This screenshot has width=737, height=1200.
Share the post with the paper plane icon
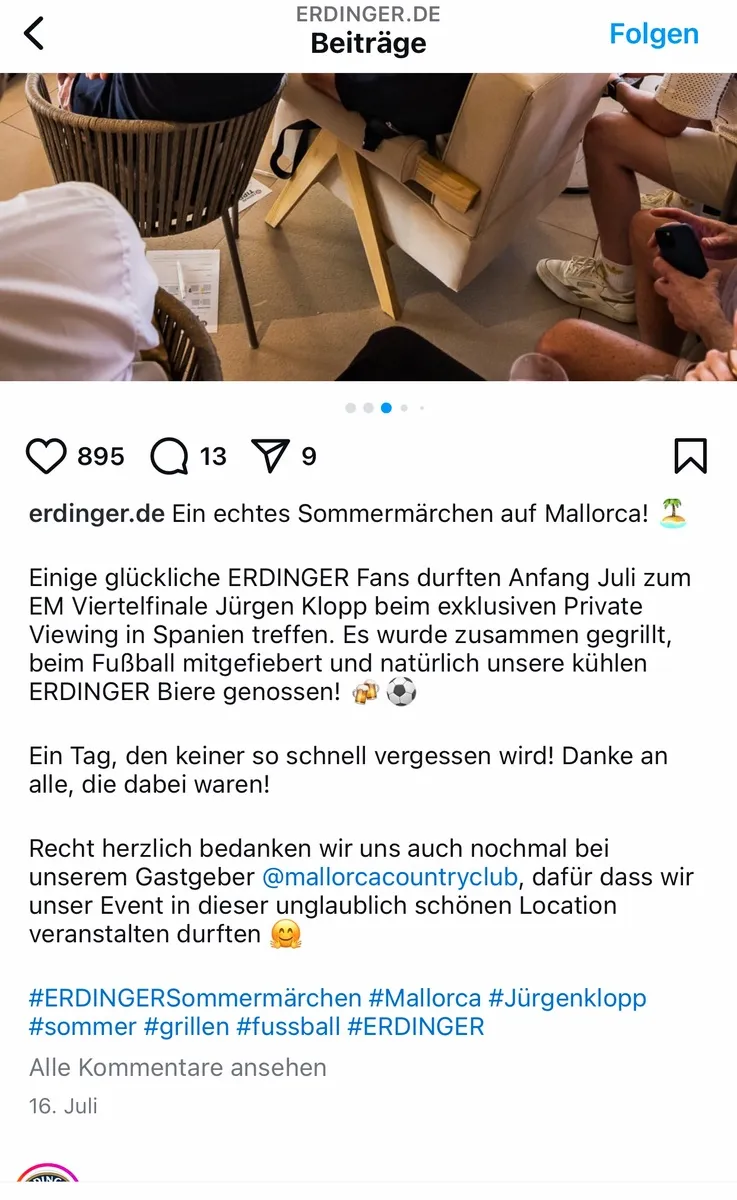pos(270,456)
